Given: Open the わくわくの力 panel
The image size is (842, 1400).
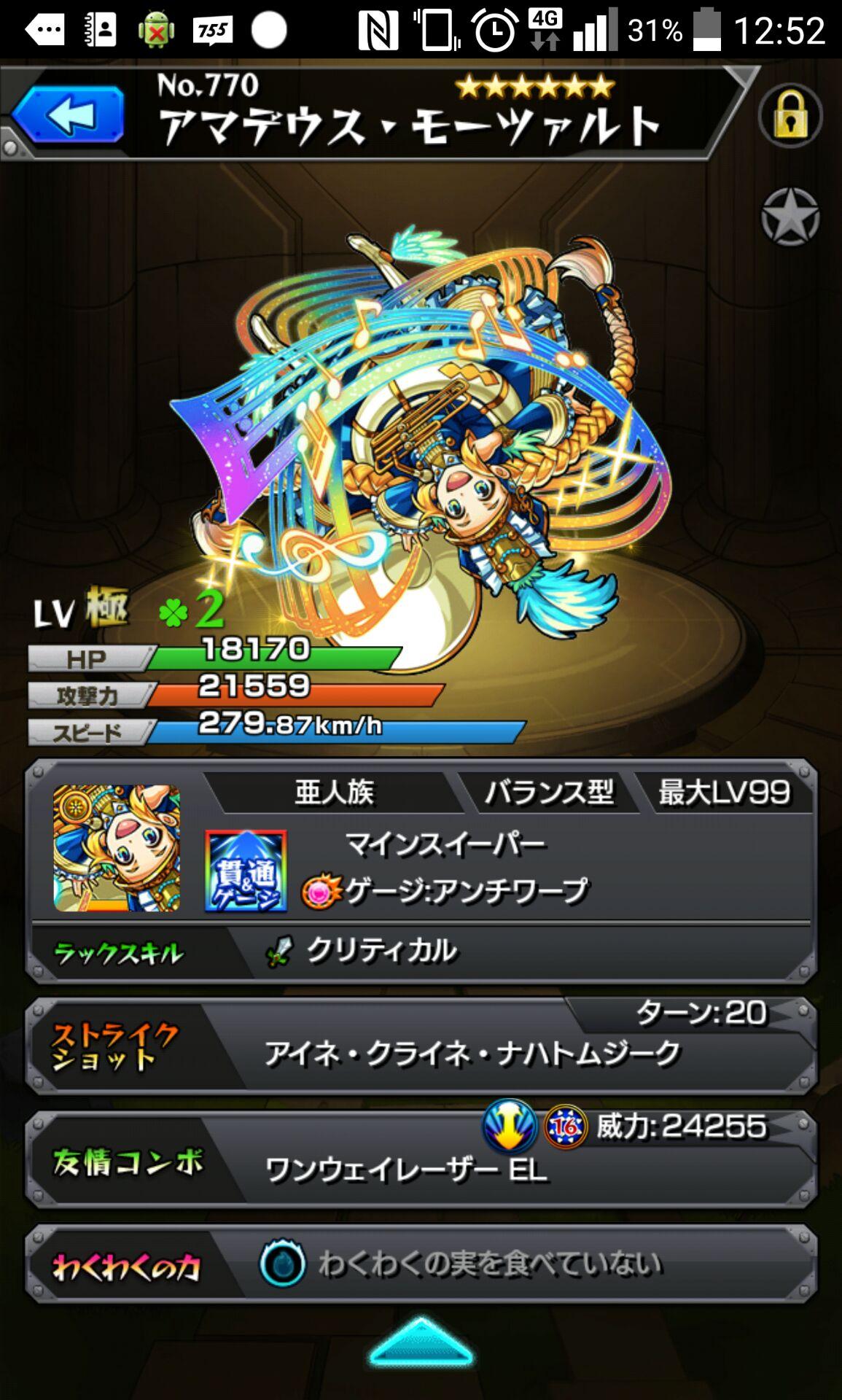Looking at the screenshot, I should coord(421,1265).
